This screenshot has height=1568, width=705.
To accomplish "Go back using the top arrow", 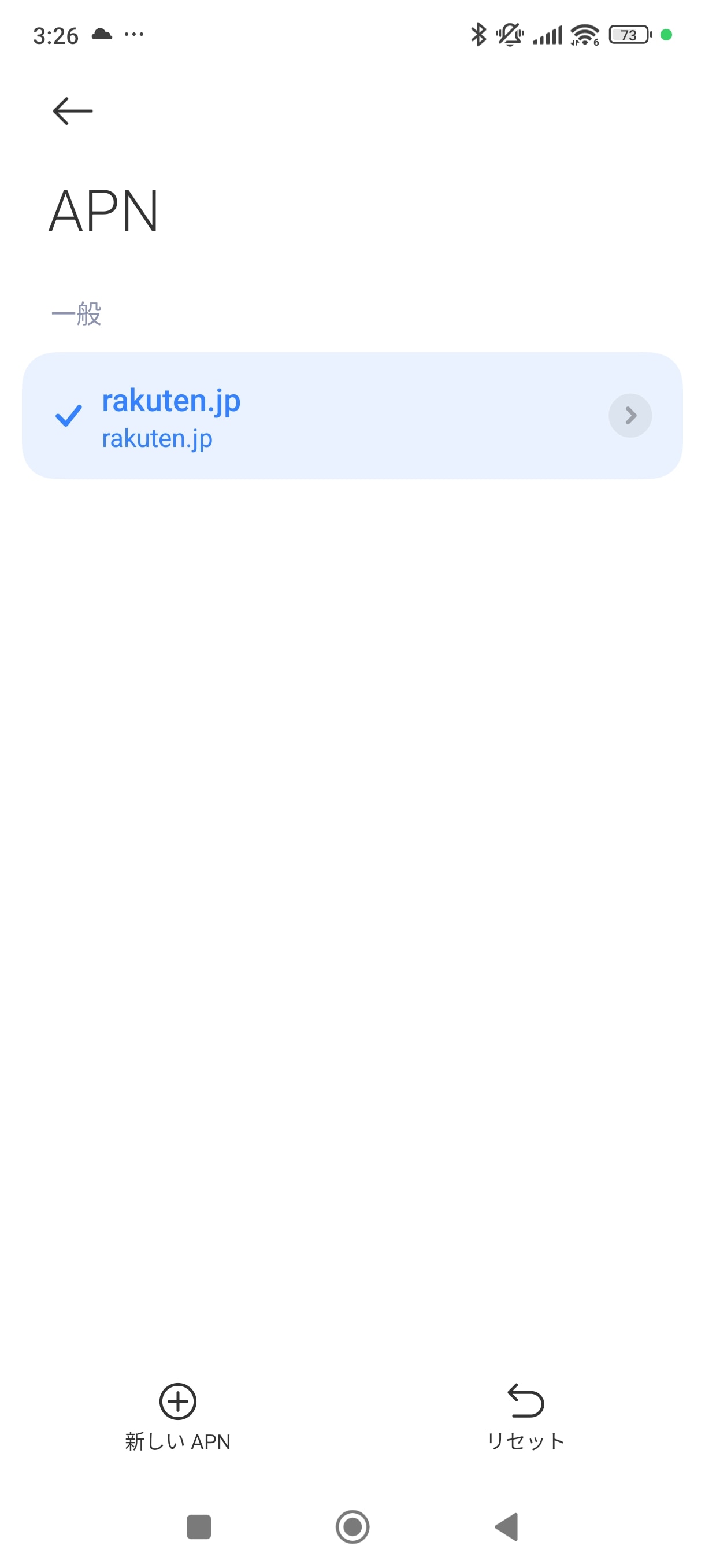I will [72, 111].
